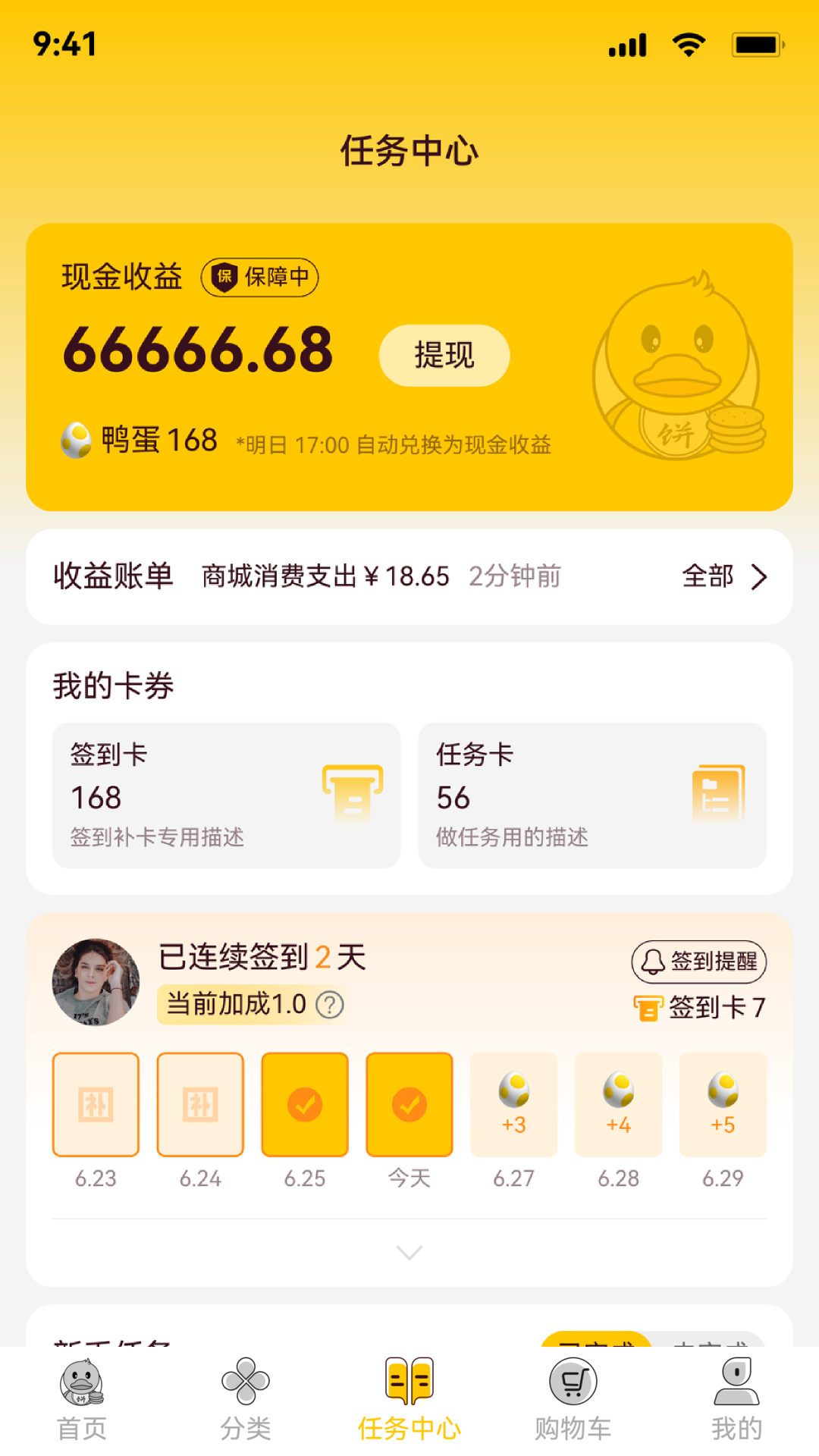This screenshot has height=1456, width=819.
Task: Click the 保障中 shield badge
Action: 261,278
